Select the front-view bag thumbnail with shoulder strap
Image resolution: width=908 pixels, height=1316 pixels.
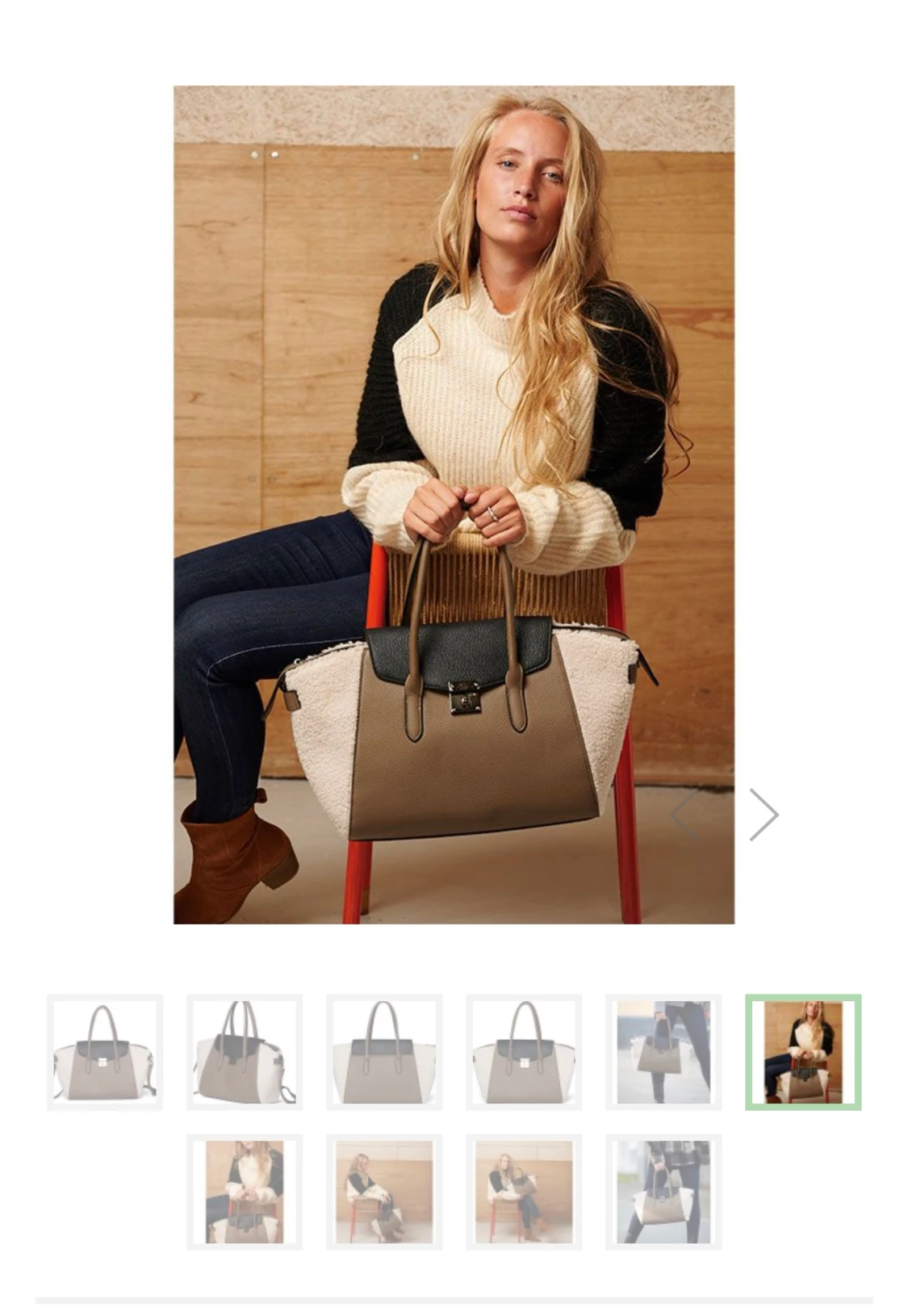coord(105,1052)
